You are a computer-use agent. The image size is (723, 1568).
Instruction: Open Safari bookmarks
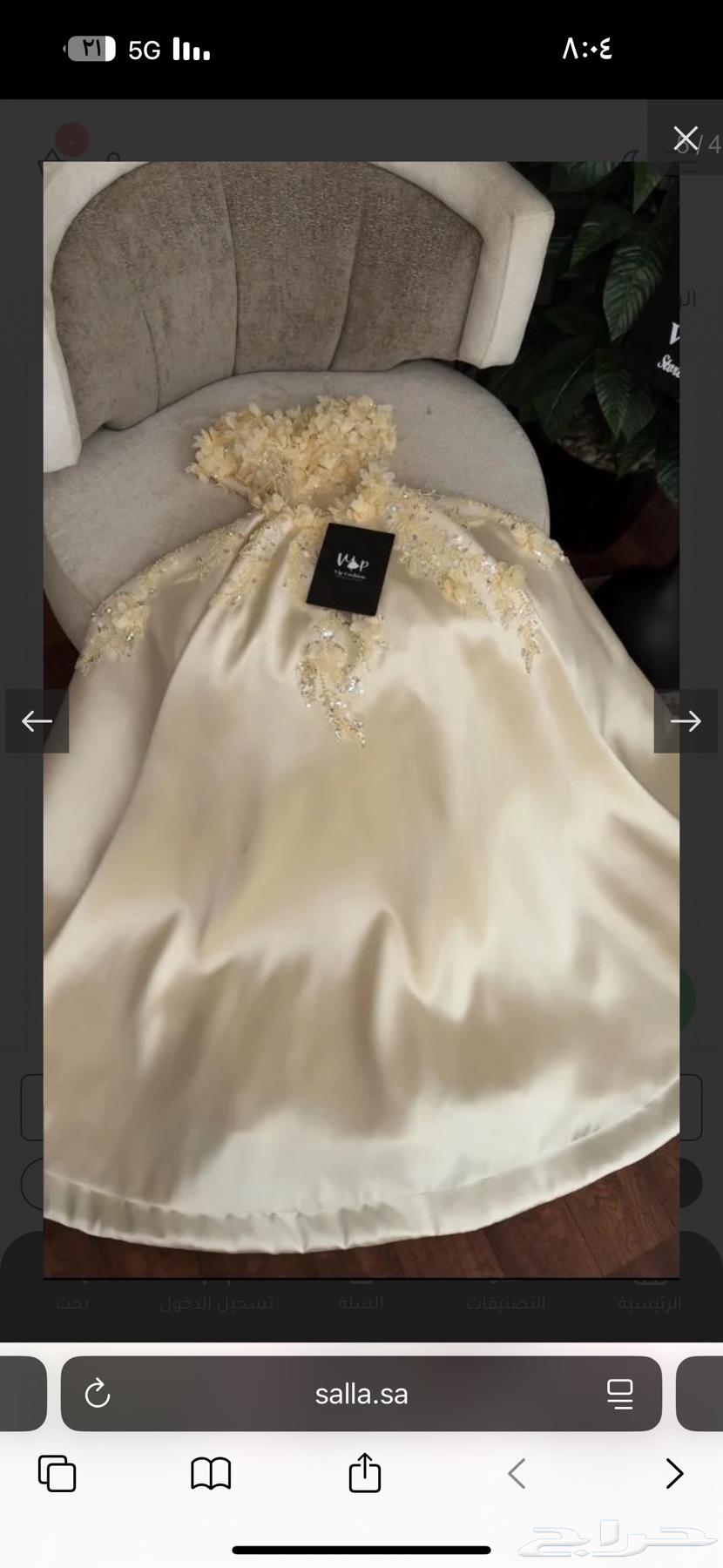coord(211,1473)
